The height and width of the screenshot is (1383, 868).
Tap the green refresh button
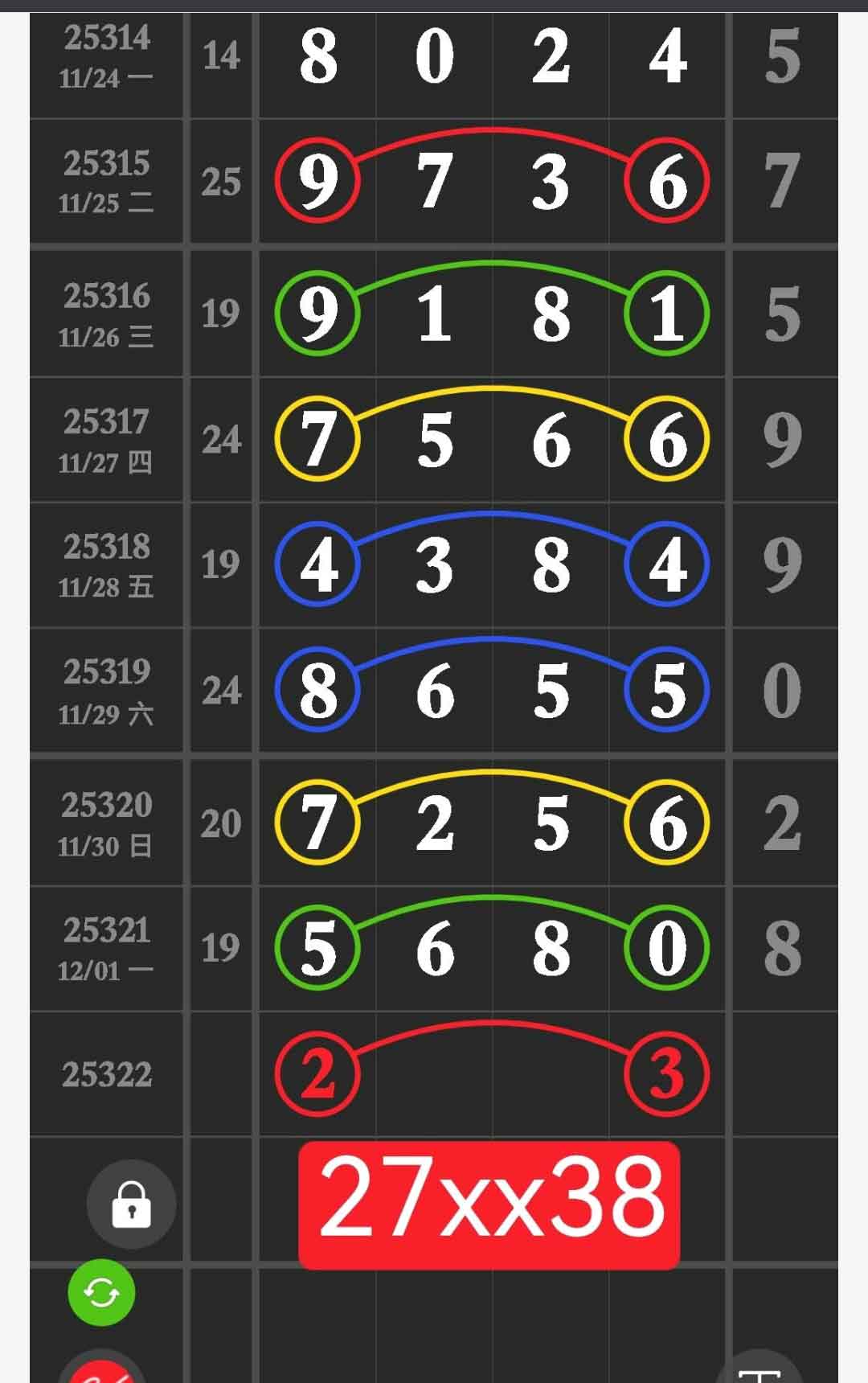(x=101, y=1292)
